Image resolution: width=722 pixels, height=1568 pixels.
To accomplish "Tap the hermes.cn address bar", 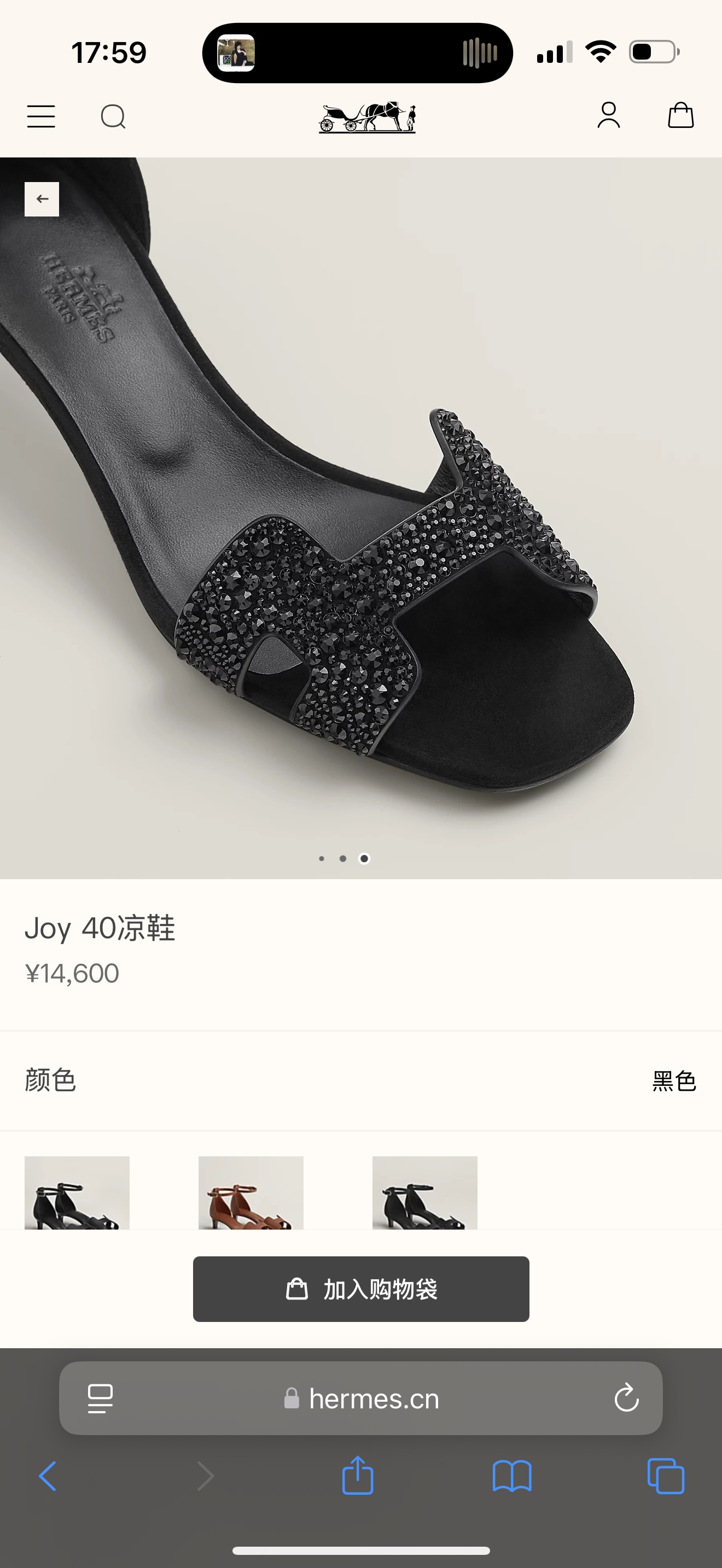I will (x=361, y=1398).
